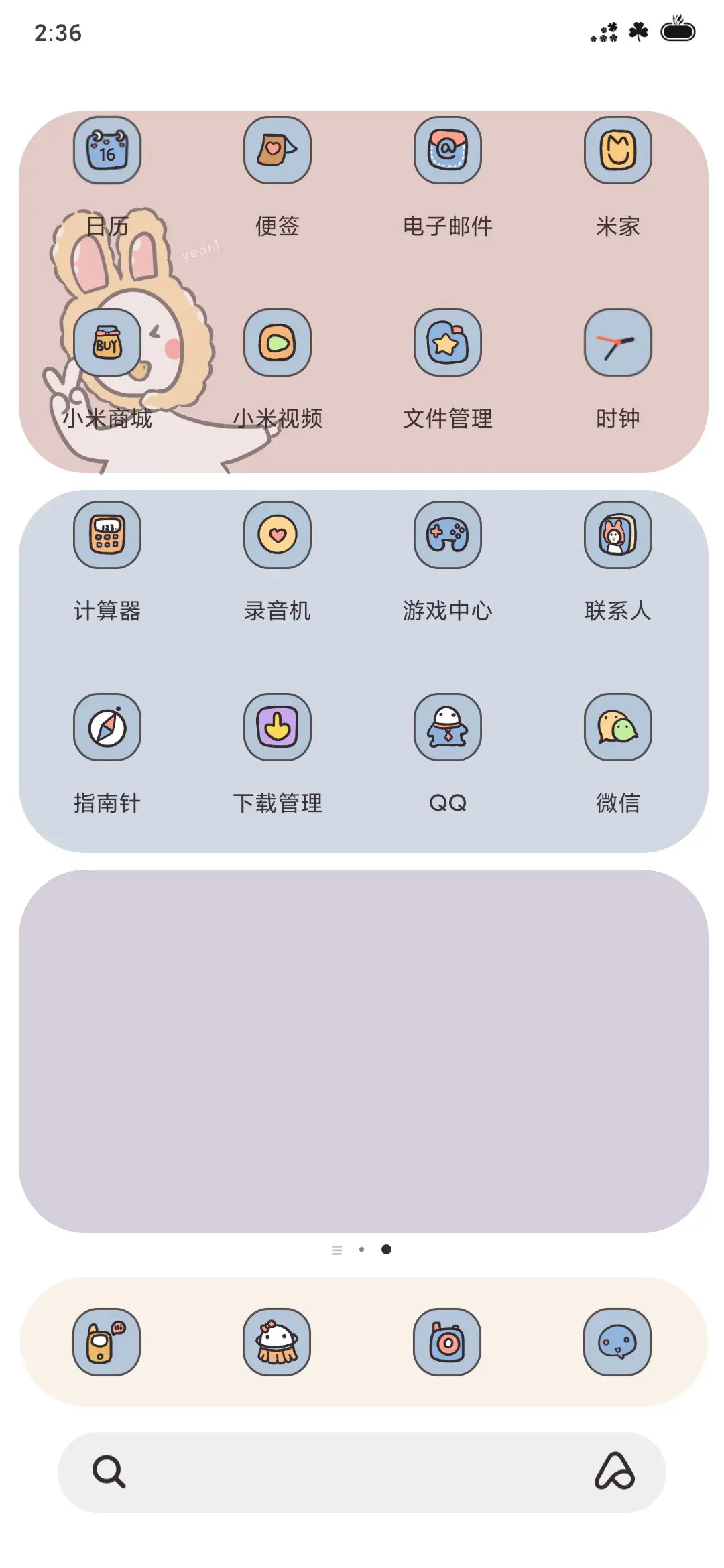
Task: Launch the Calculator (计算器)
Action: (x=107, y=534)
